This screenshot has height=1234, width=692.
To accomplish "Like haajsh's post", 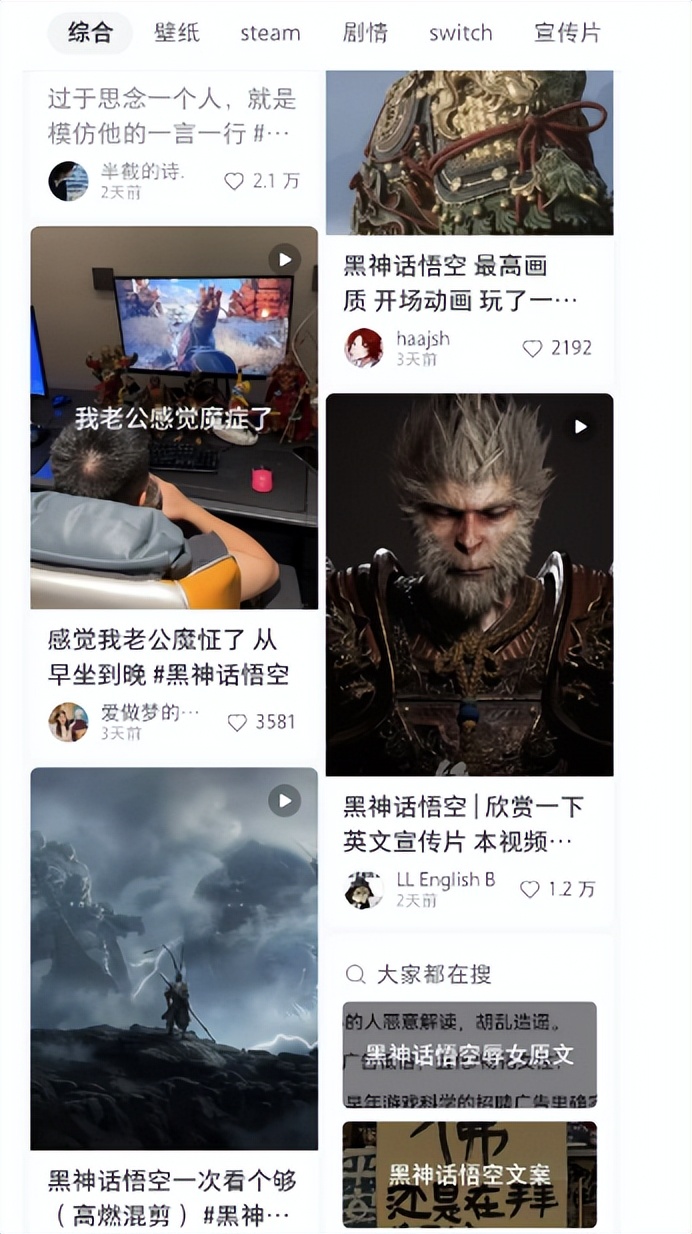I will (x=533, y=348).
